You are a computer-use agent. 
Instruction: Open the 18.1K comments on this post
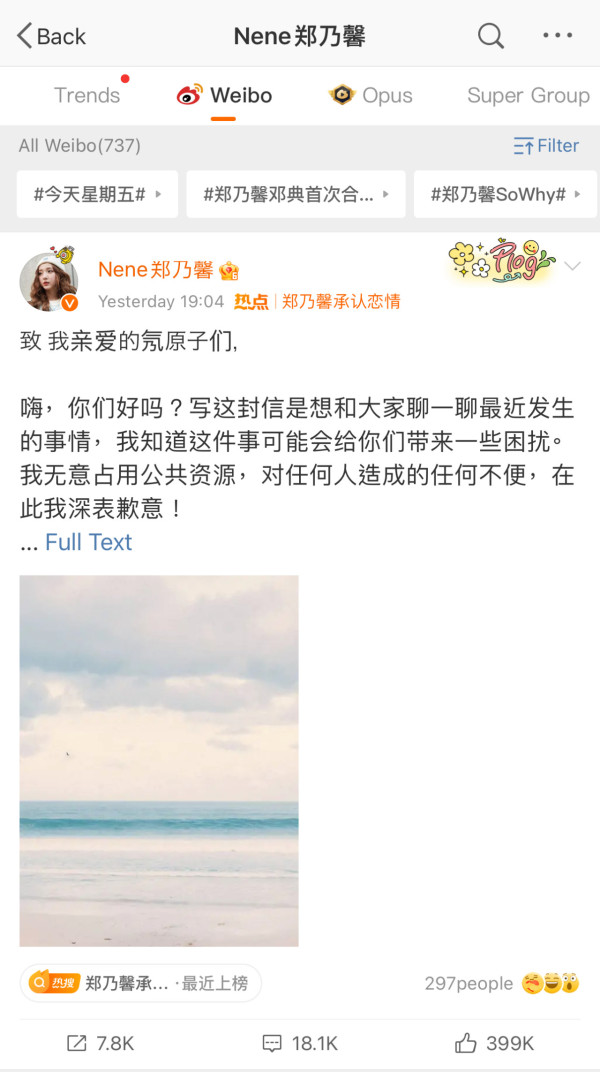(300, 1043)
